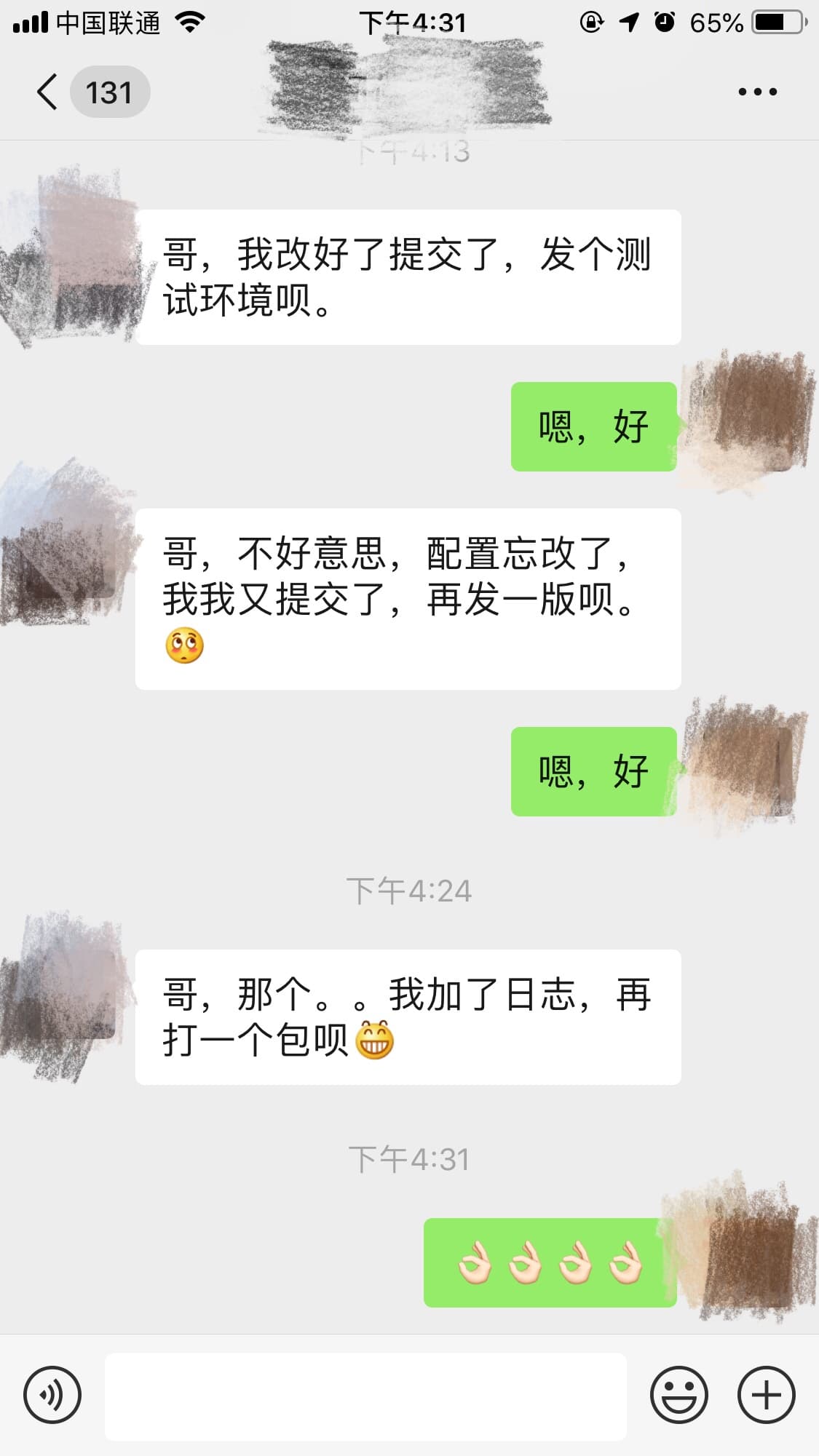The image size is (819, 1456).
Task: Open the plus attachment menu
Action: pos(766,1395)
